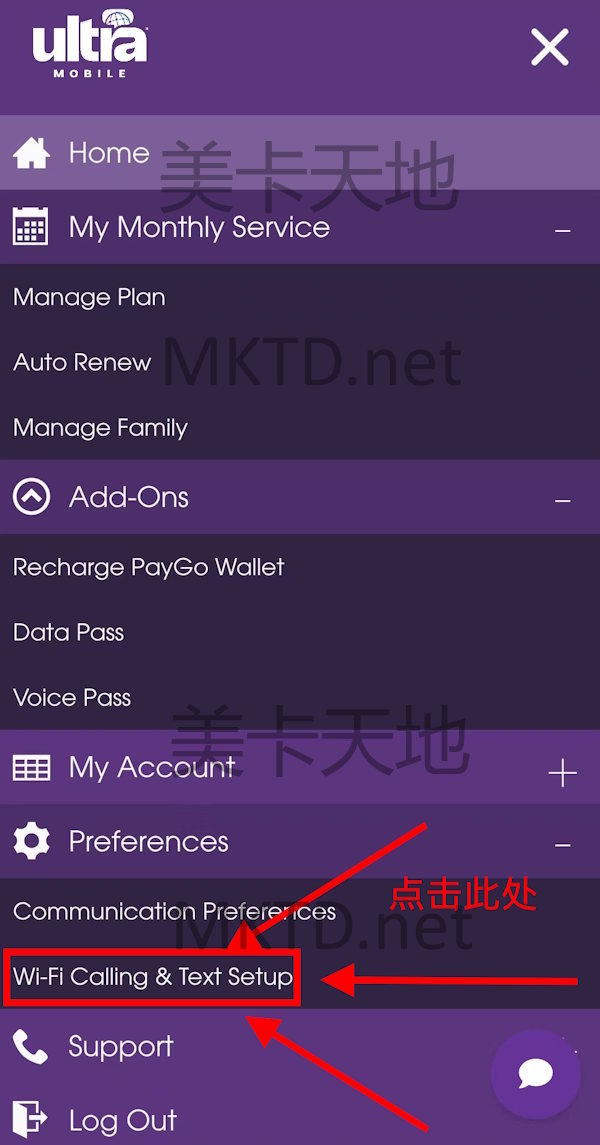Go to Home
The width and height of the screenshot is (600, 1145).
[x=108, y=153]
